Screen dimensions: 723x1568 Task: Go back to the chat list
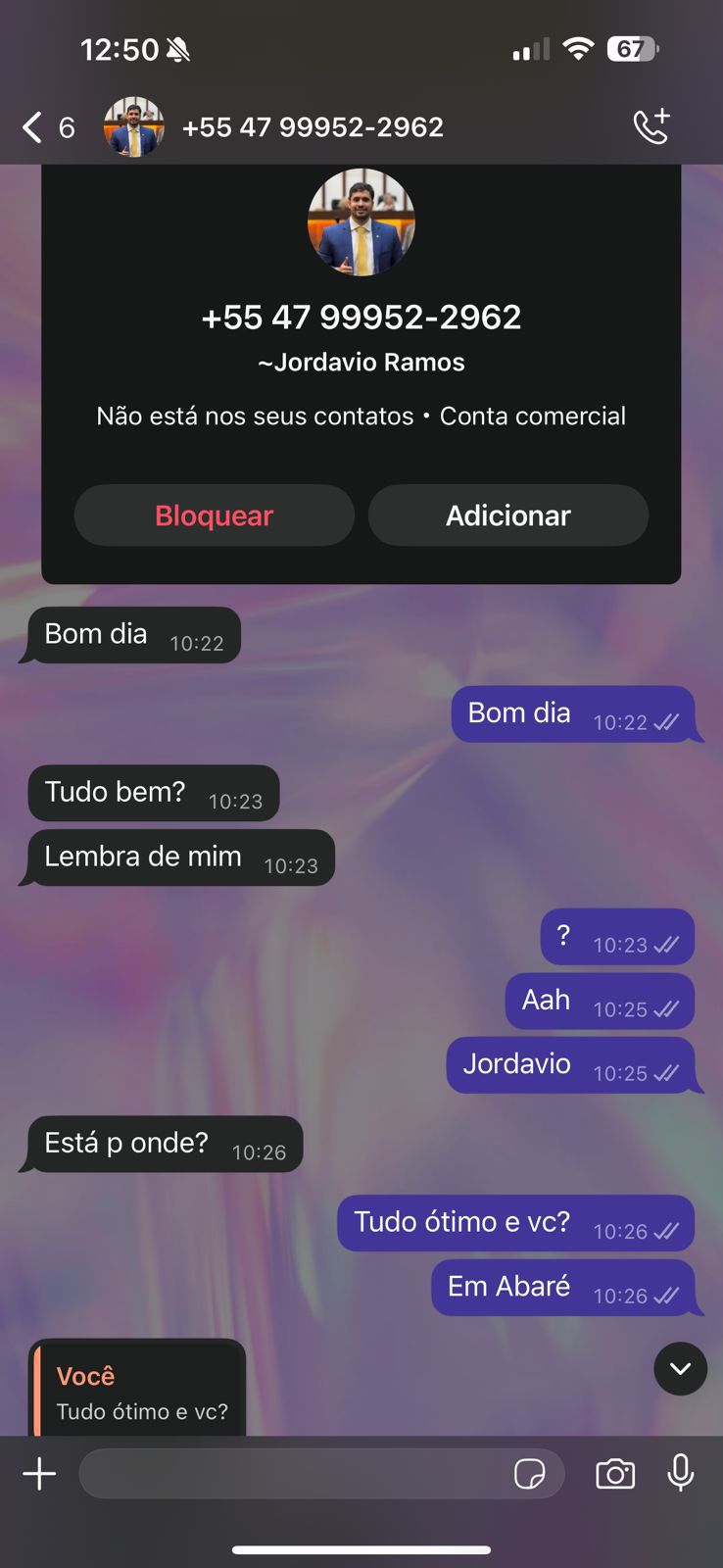(33, 127)
